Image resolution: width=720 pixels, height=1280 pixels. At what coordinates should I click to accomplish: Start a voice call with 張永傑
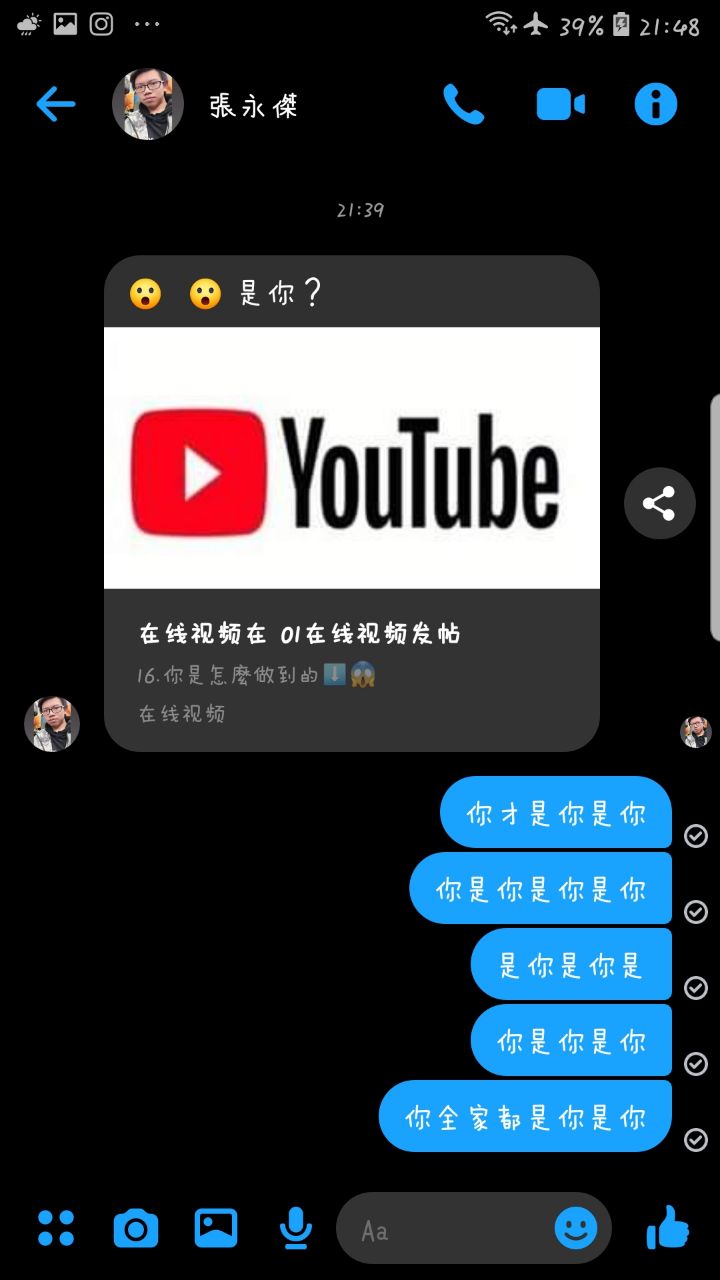[x=463, y=104]
